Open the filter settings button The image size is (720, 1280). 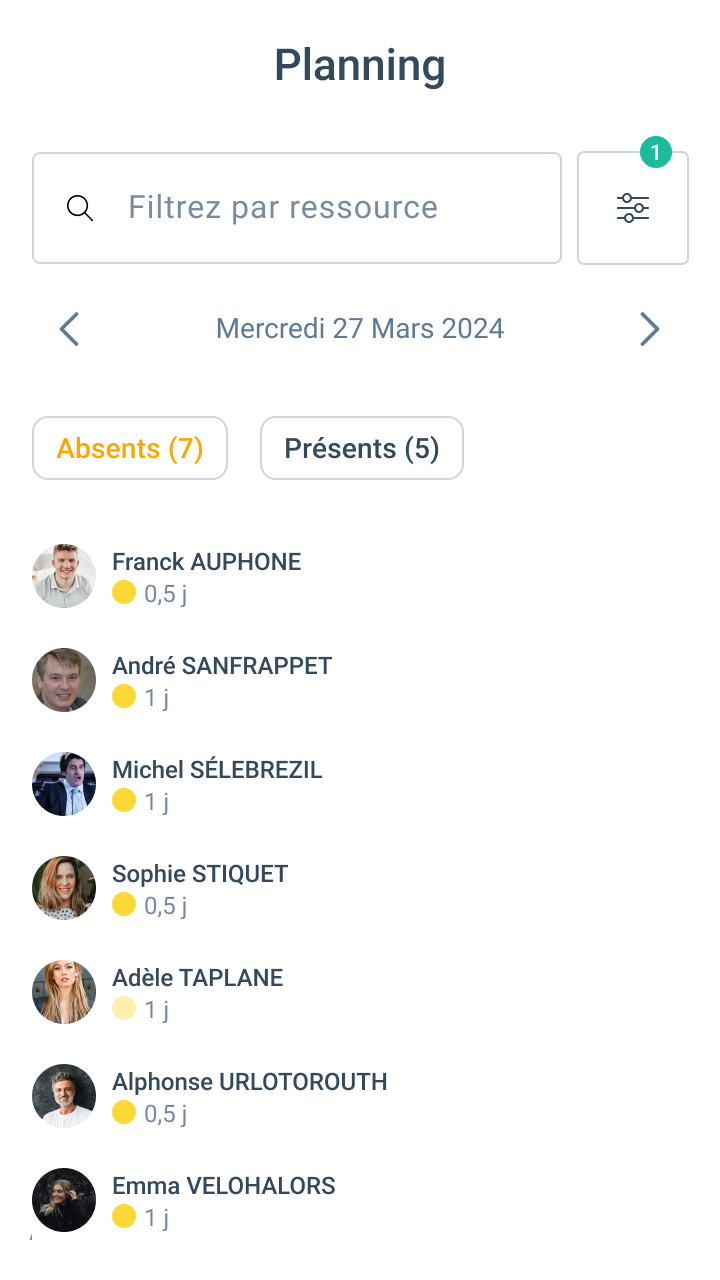tap(633, 208)
